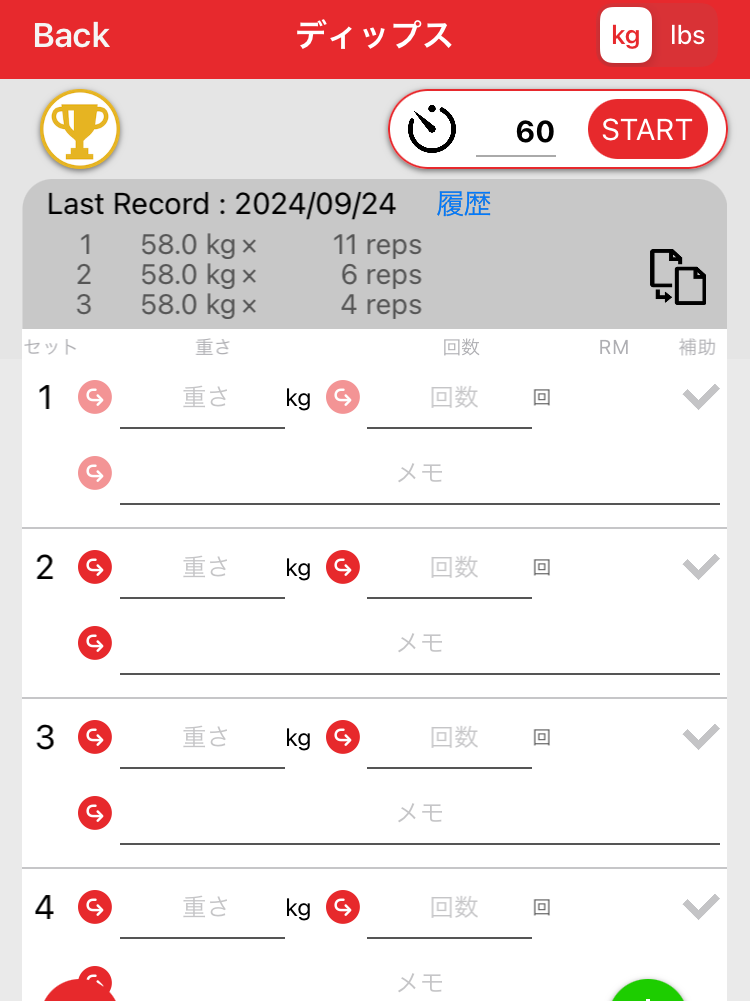Start the 60-second rest timer
The image size is (750, 1001).
(x=647, y=130)
